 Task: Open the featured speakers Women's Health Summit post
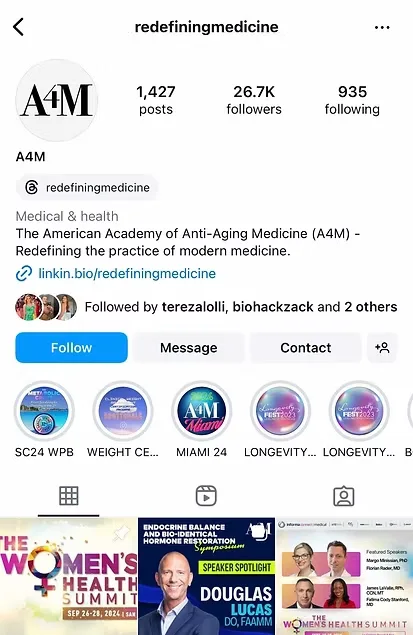coord(345,576)
